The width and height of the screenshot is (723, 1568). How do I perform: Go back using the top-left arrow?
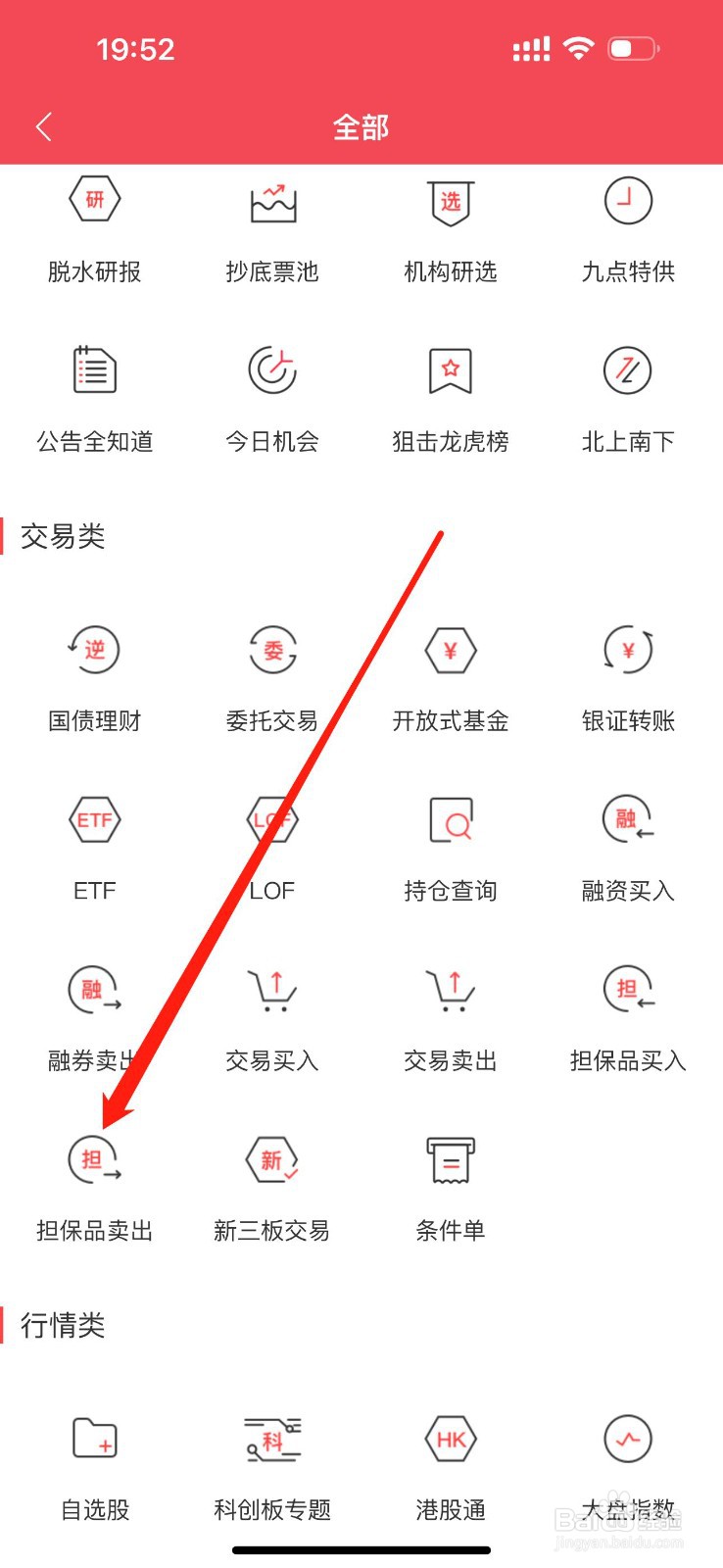(43, 126)
